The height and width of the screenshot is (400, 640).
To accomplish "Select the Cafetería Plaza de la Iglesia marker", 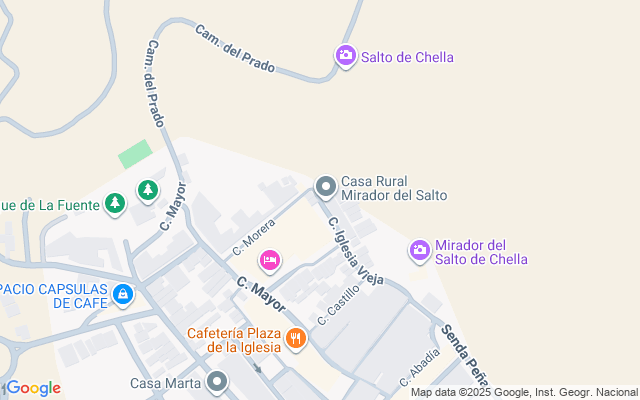I will pos(295,338).
